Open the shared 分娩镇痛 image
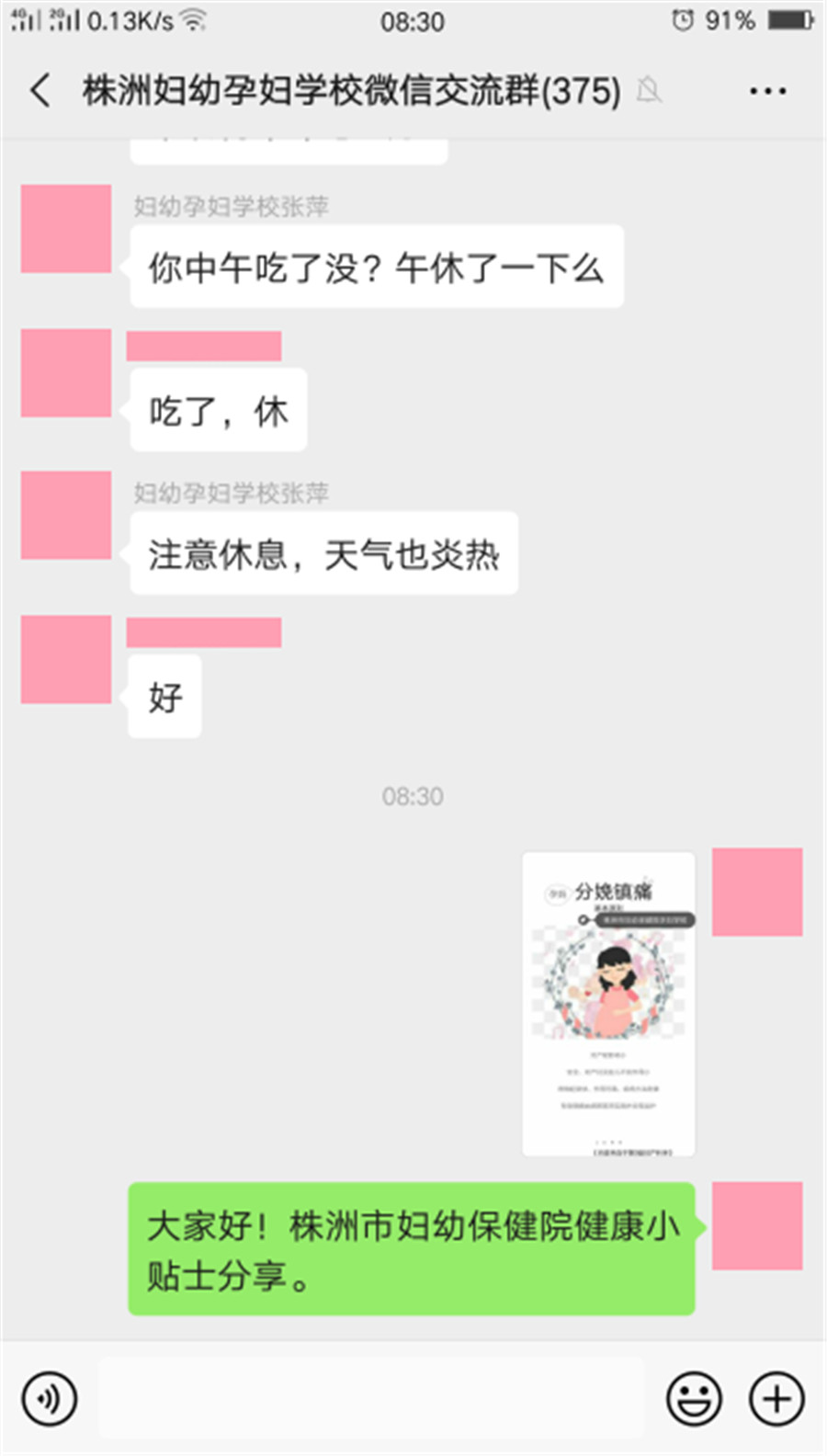This screenshot has height=1456, width=827. pyautogui.click(x=608, y=1004)
